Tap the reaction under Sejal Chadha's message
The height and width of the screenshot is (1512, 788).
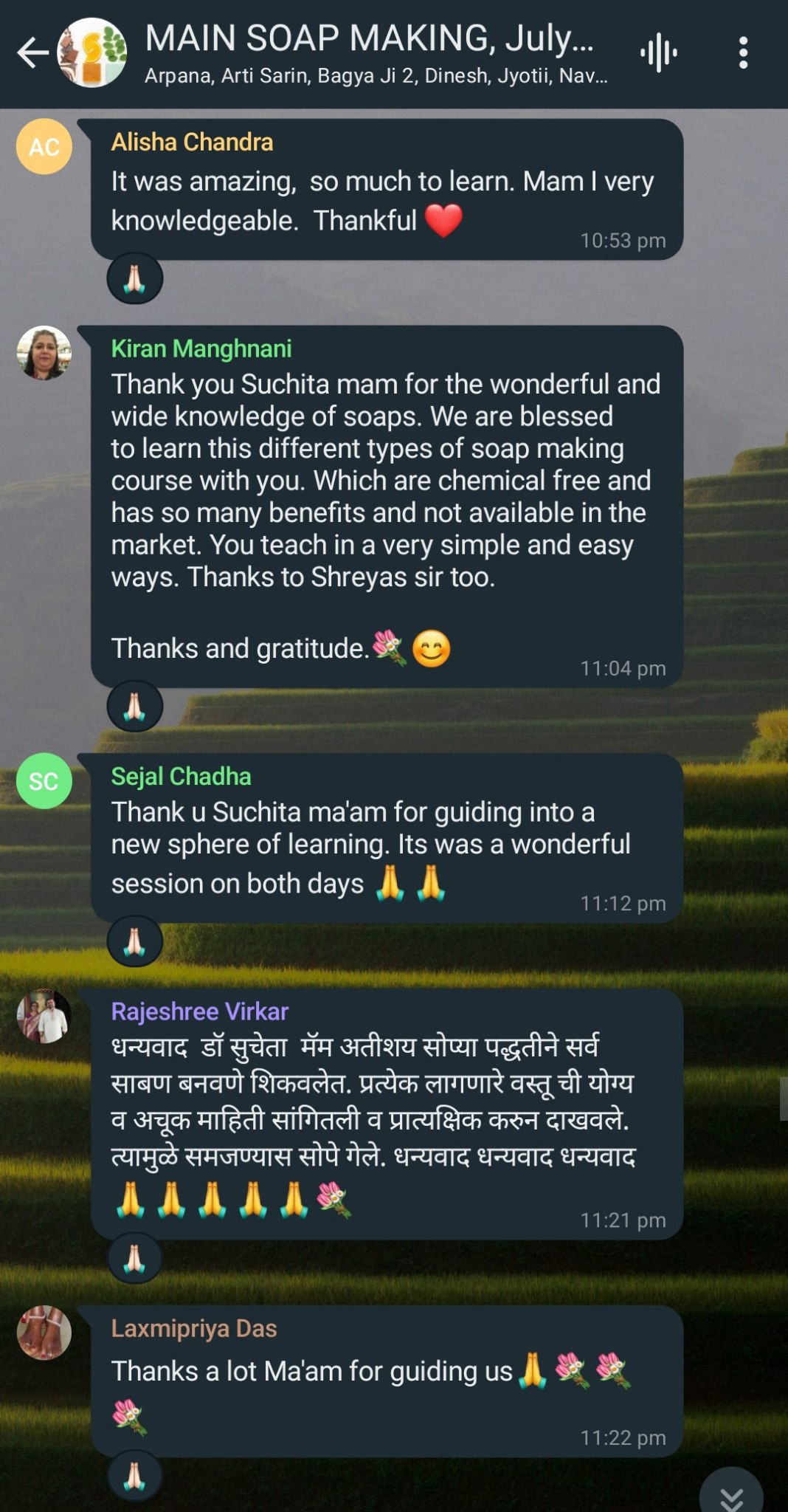[134, 941]
